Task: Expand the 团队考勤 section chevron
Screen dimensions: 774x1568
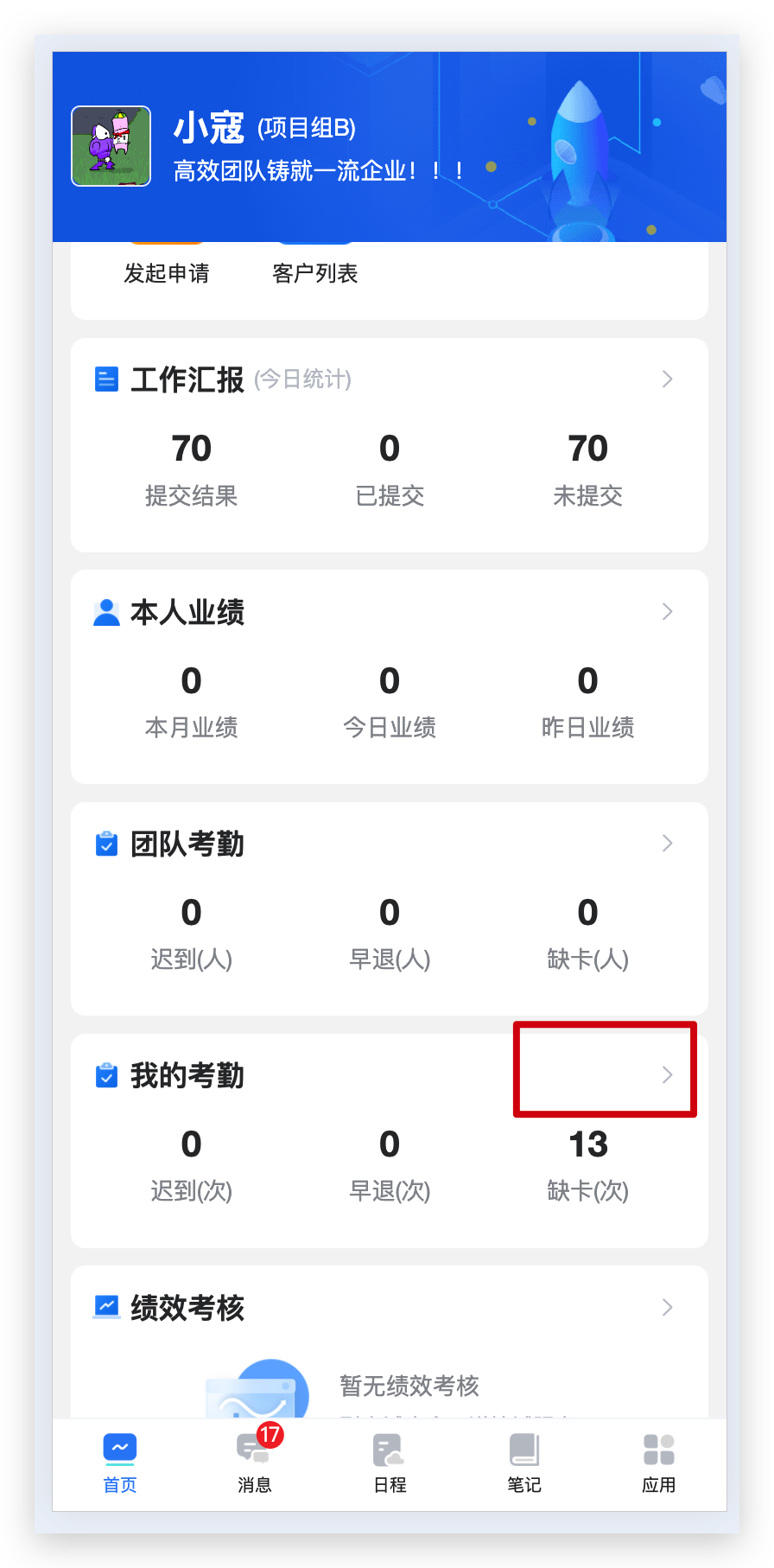Action: tap(666, 843)
